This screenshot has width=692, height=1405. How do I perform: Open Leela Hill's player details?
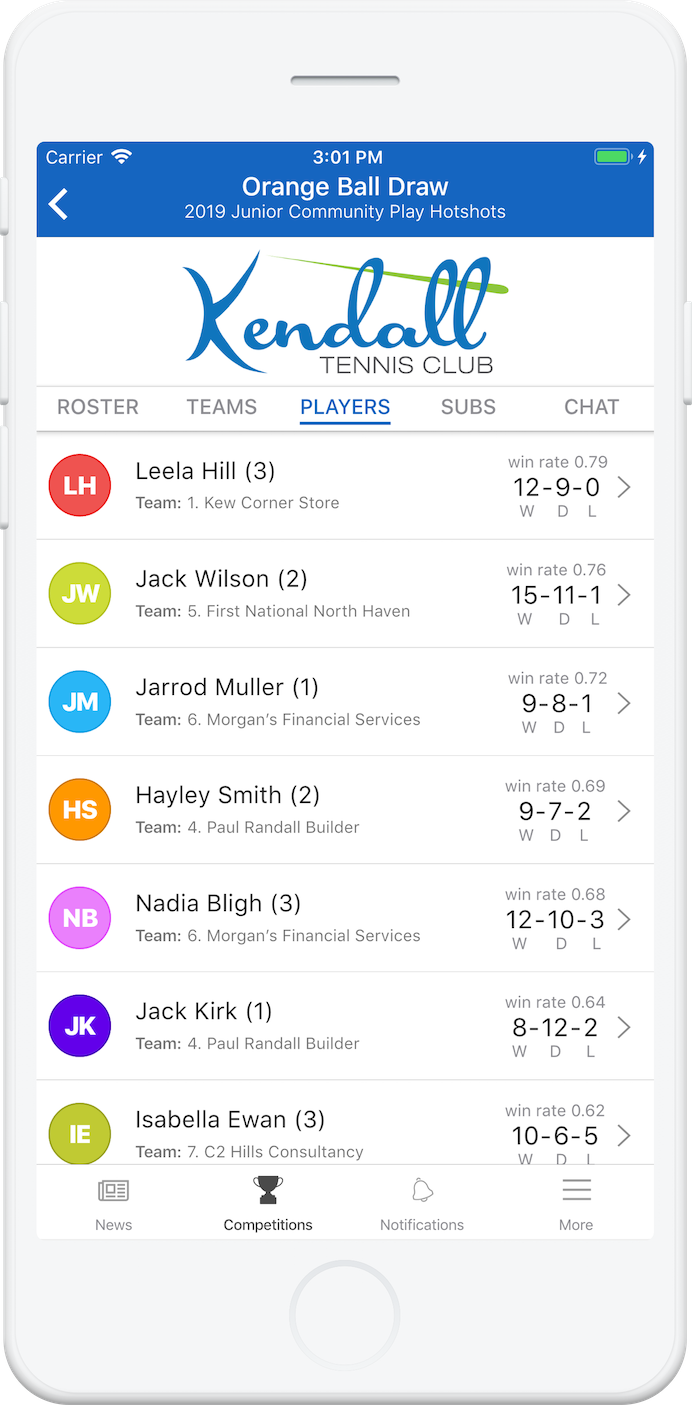coord(345,486)
